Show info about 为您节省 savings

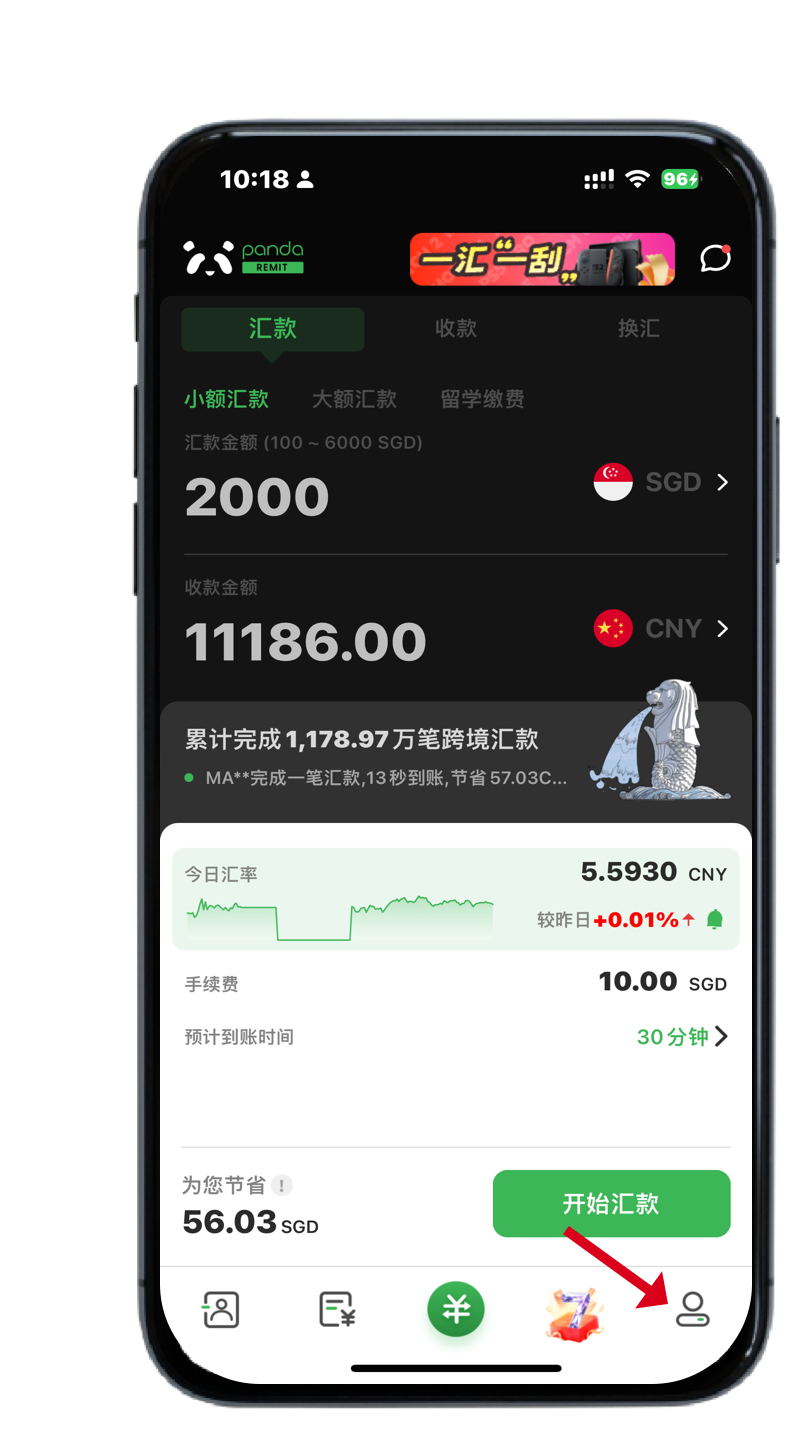(x=282, y=1186)
